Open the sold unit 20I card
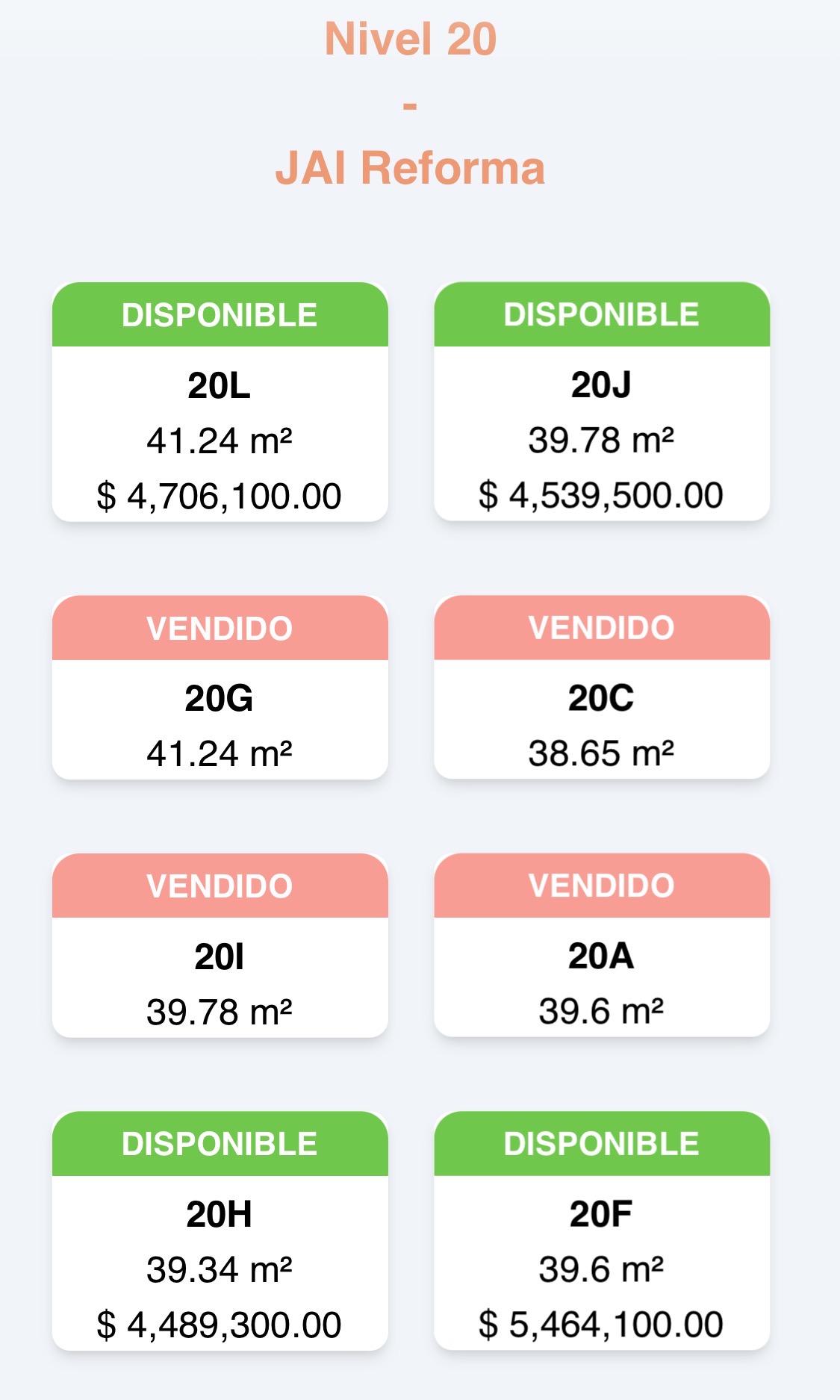 [220, 945]
